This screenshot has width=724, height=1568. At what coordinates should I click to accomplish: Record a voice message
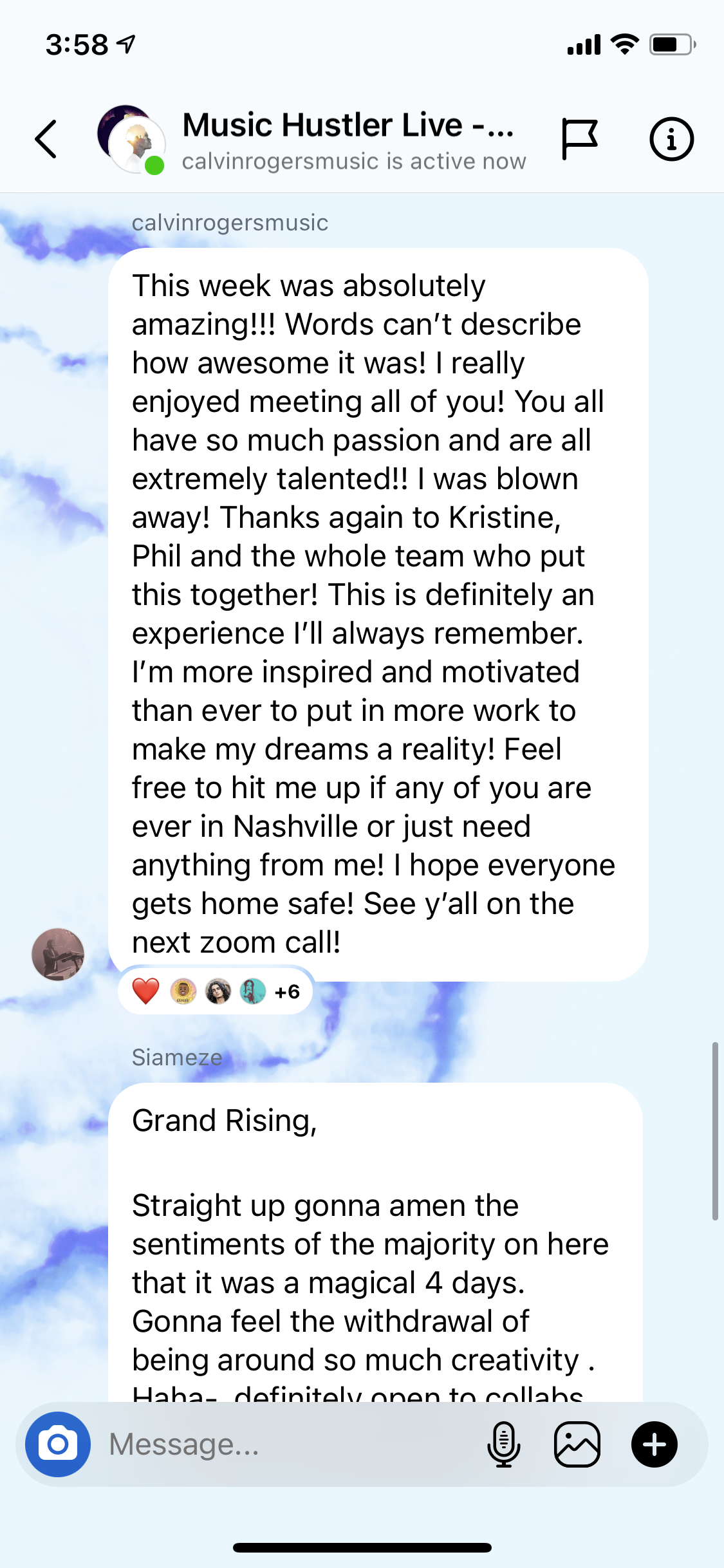(x=503, y=1444)
